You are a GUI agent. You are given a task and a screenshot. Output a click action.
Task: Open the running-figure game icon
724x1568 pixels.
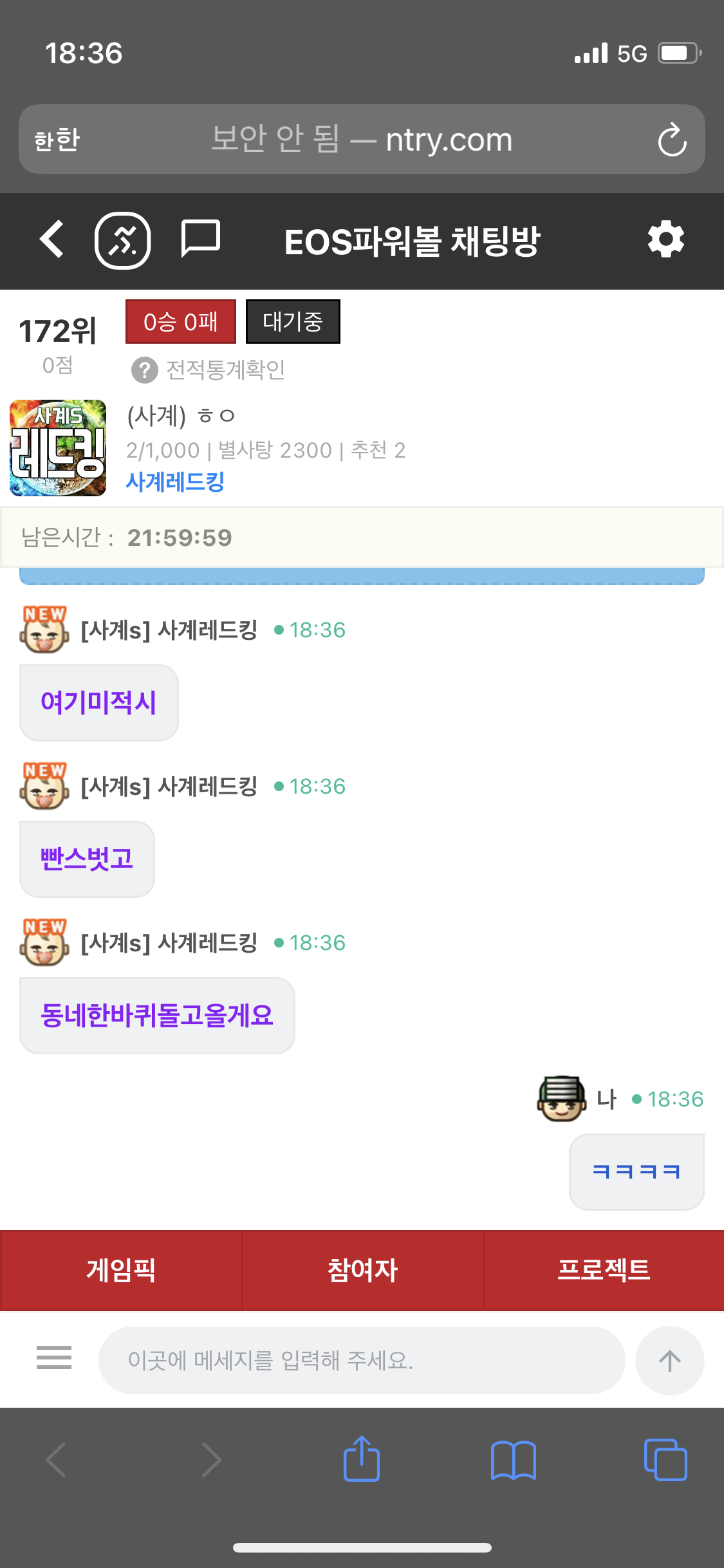point(122,241)
